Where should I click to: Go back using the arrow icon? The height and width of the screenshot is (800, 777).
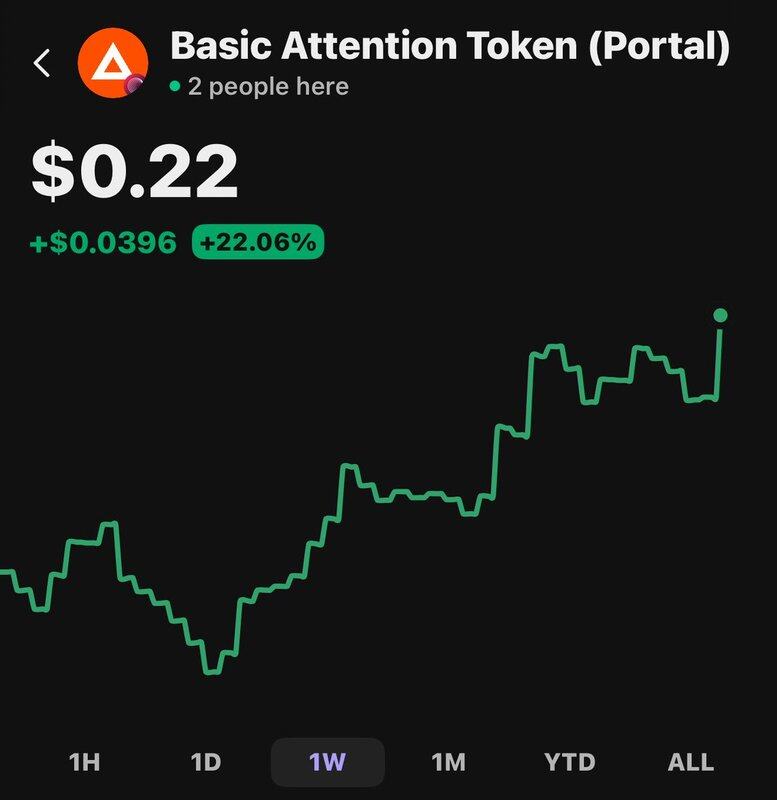41,63
